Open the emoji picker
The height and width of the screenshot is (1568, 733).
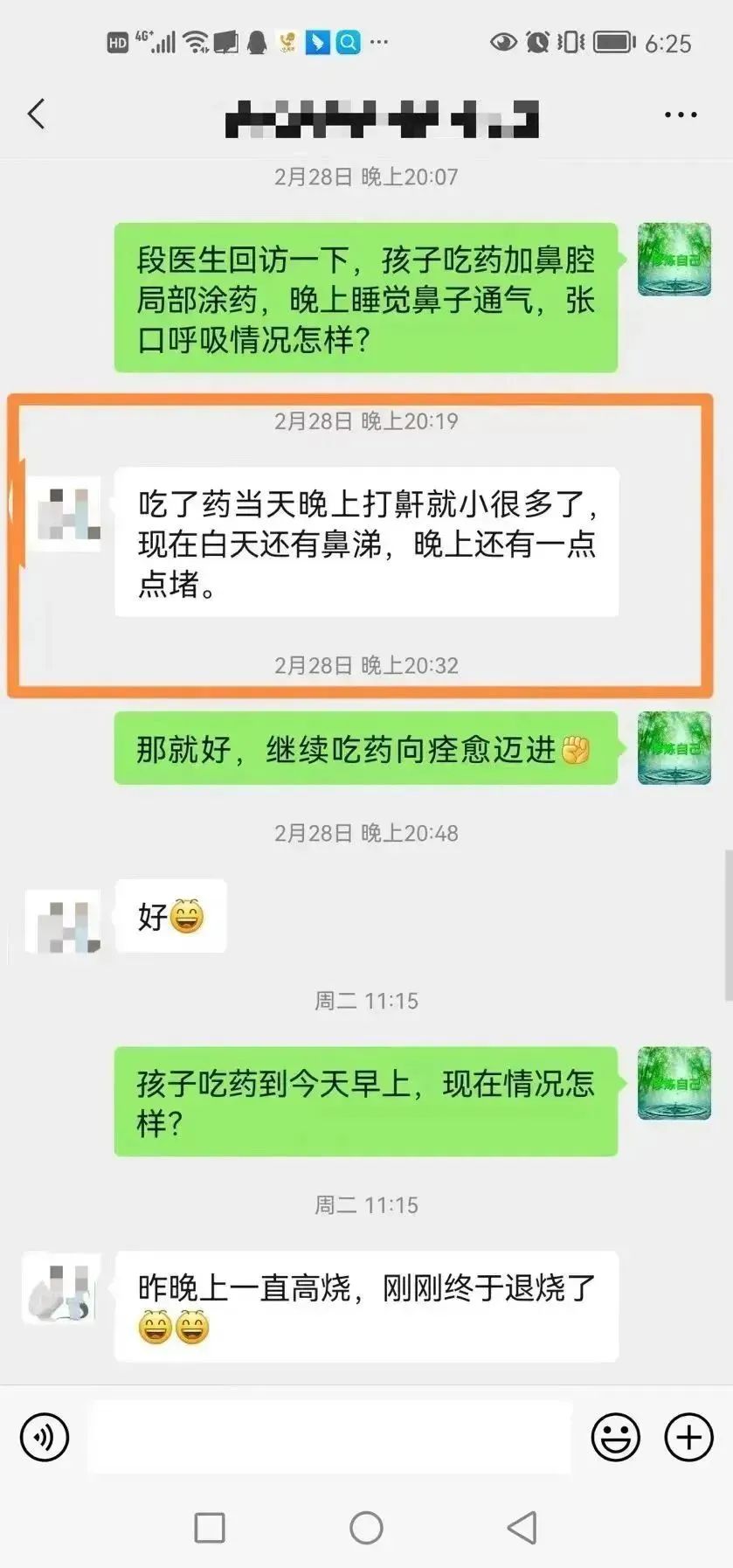pyautogui.click(x=615, y=1437)
